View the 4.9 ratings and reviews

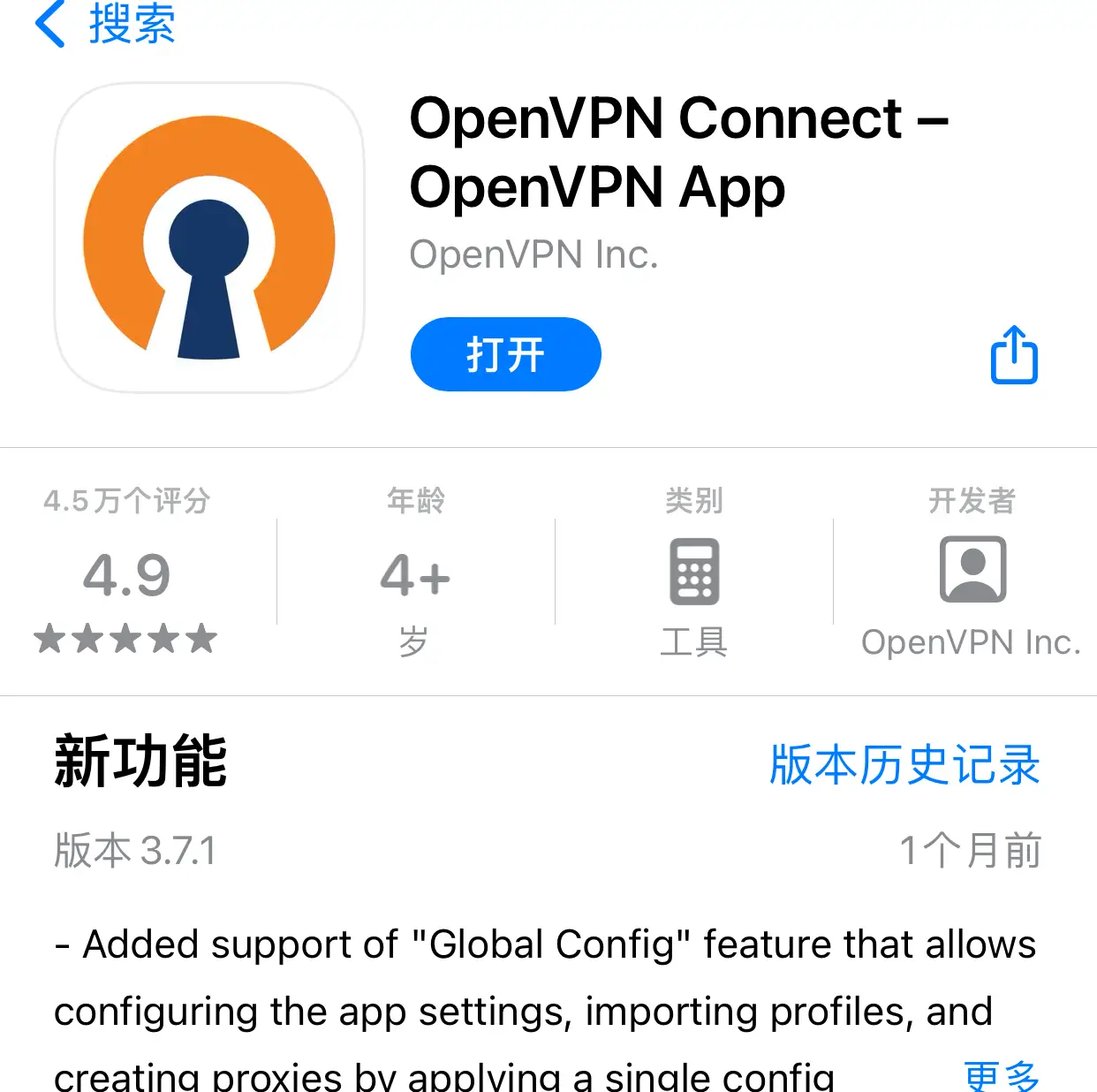coord(126,574)
